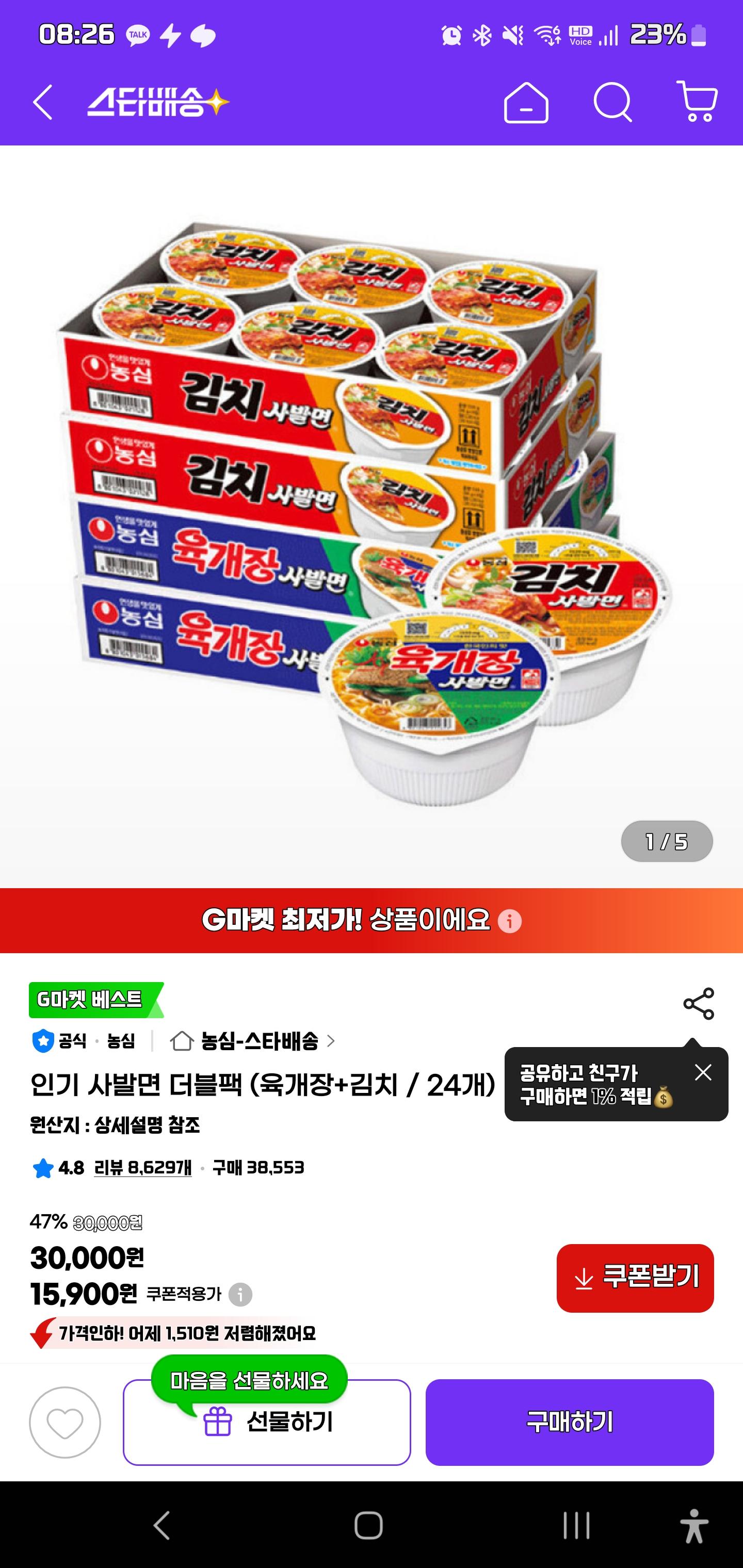Tap 구매하기 to buy now
Screen dimensions: 743x1568
(570, 1423)
